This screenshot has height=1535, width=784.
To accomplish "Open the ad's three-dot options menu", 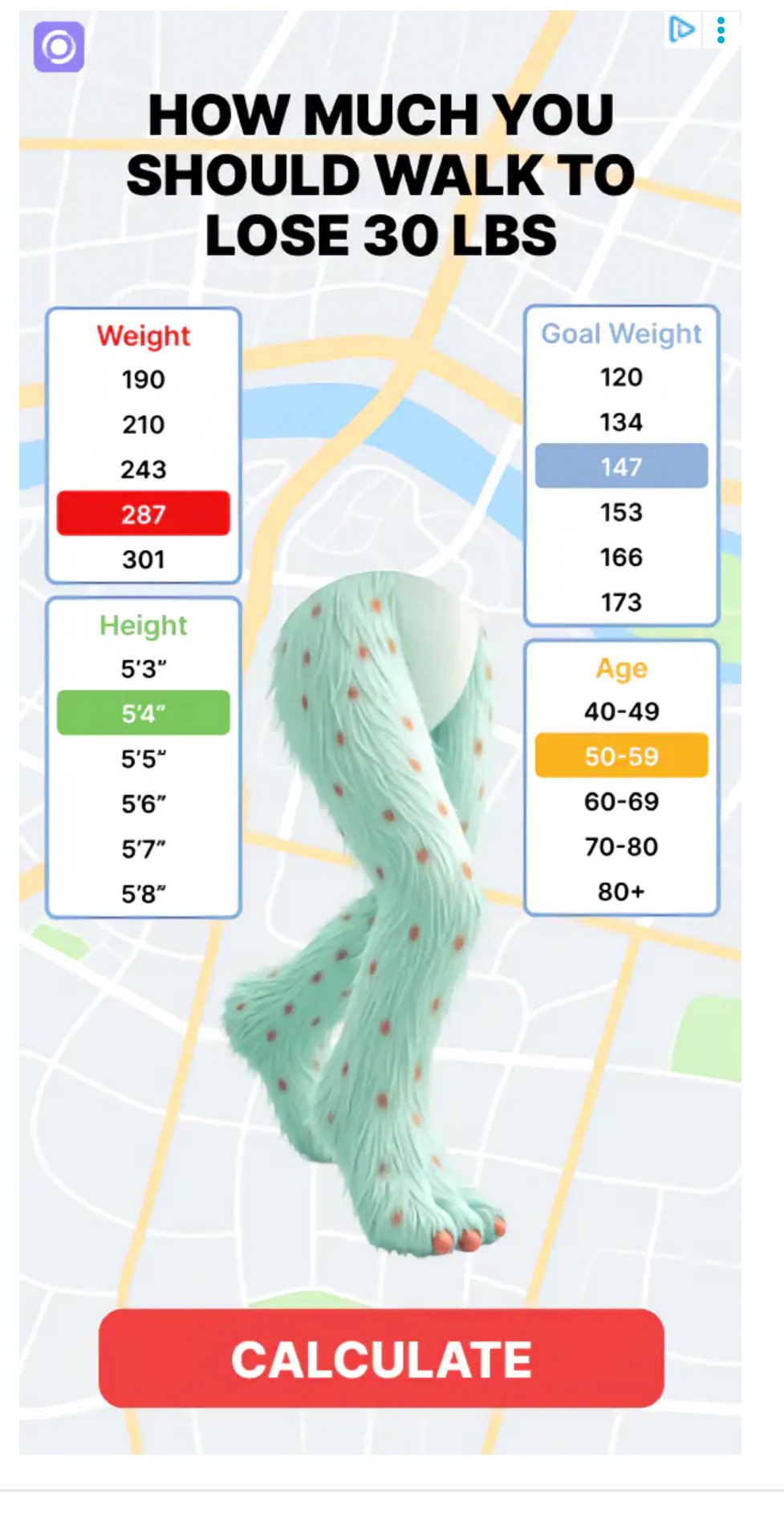I will 721,30.
